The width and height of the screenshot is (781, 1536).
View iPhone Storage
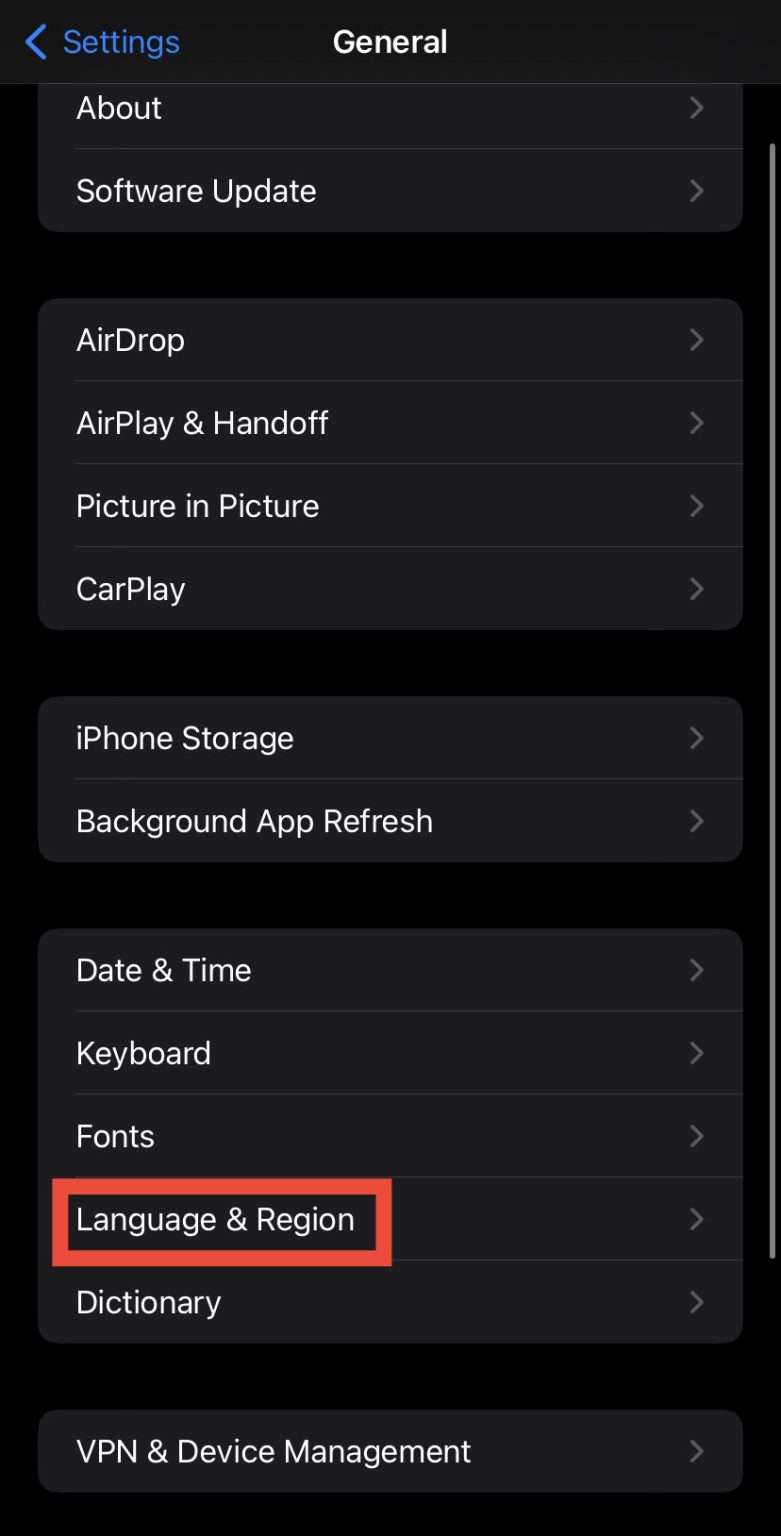(390, 738)
